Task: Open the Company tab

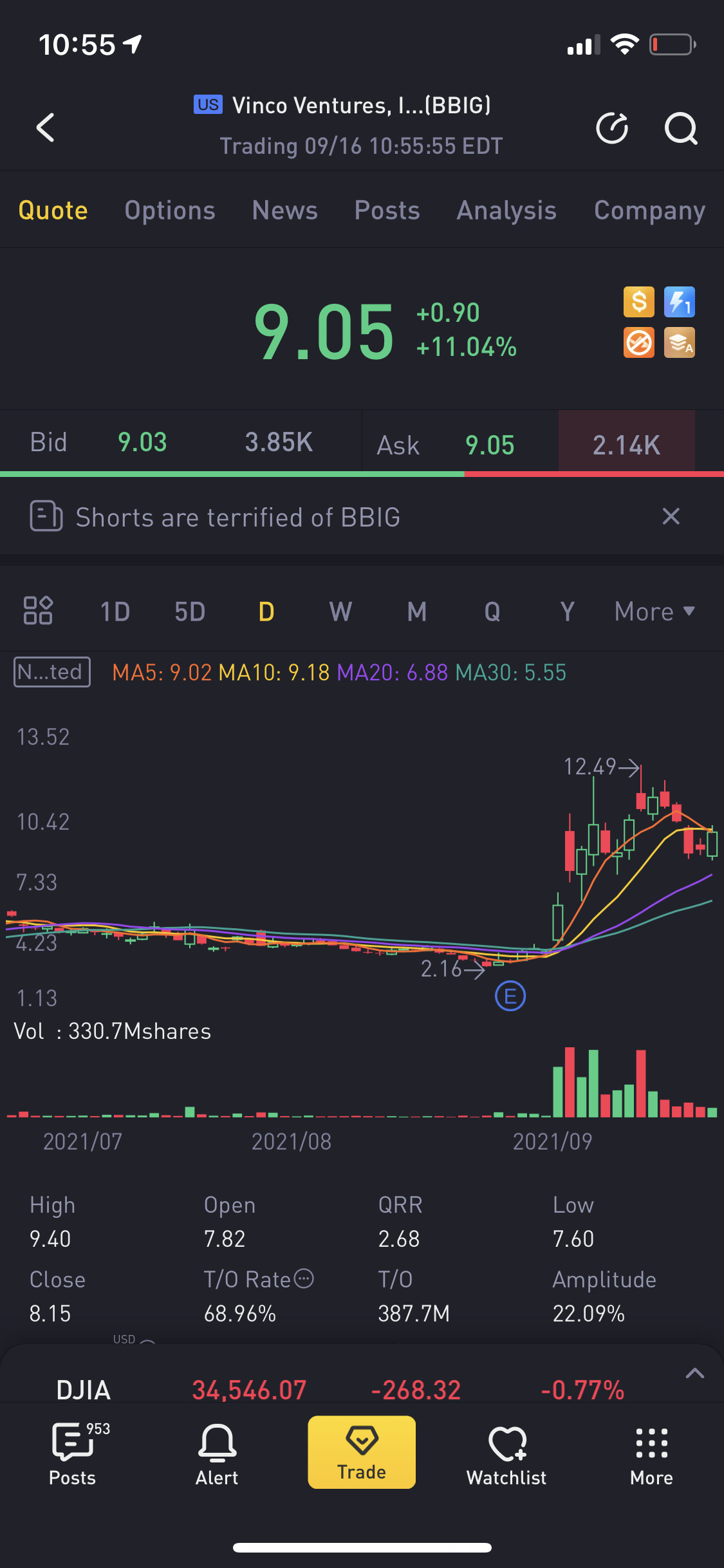Action: [x=649, y=210]
